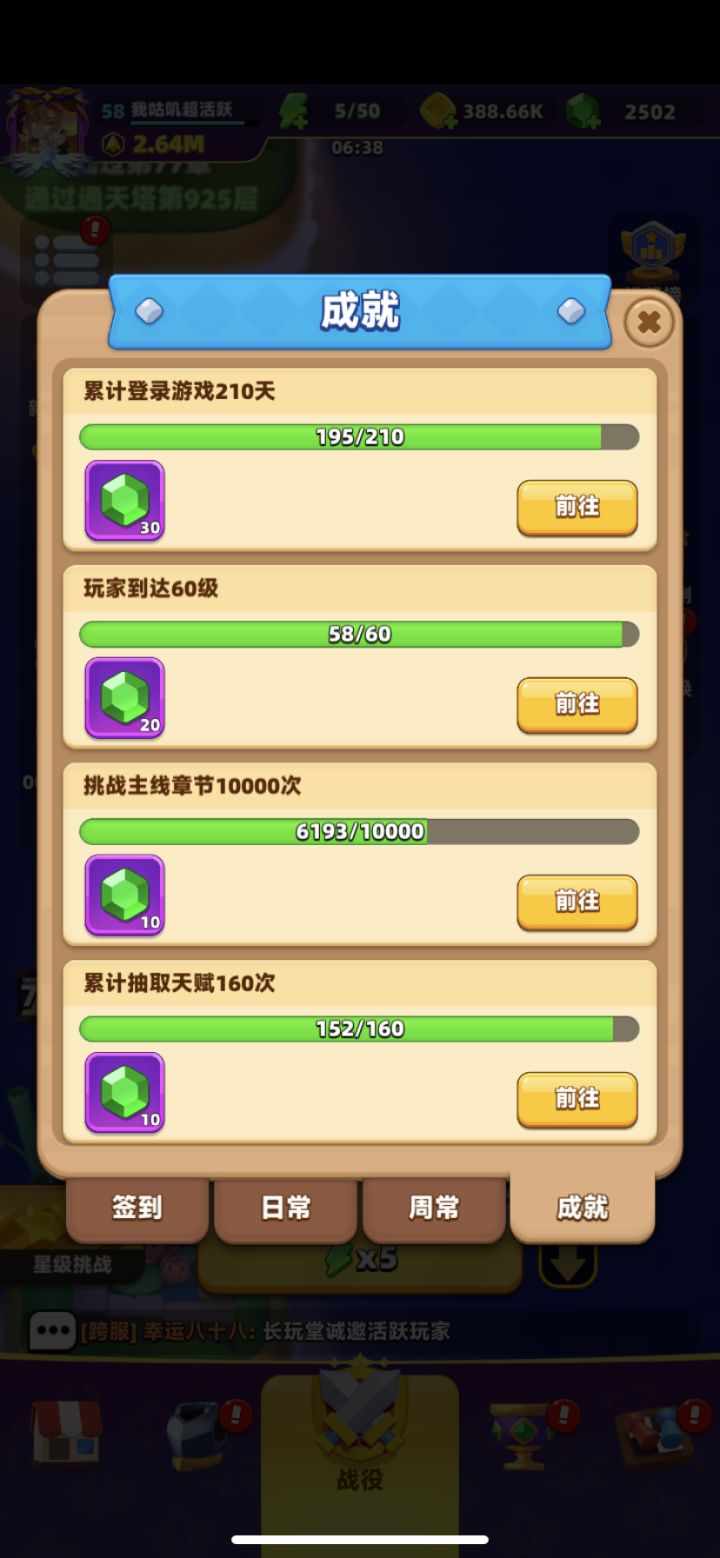The image size is (720, 1558).
Task: Open the chat message bar with speech icon
Action: click(50, 1331)
